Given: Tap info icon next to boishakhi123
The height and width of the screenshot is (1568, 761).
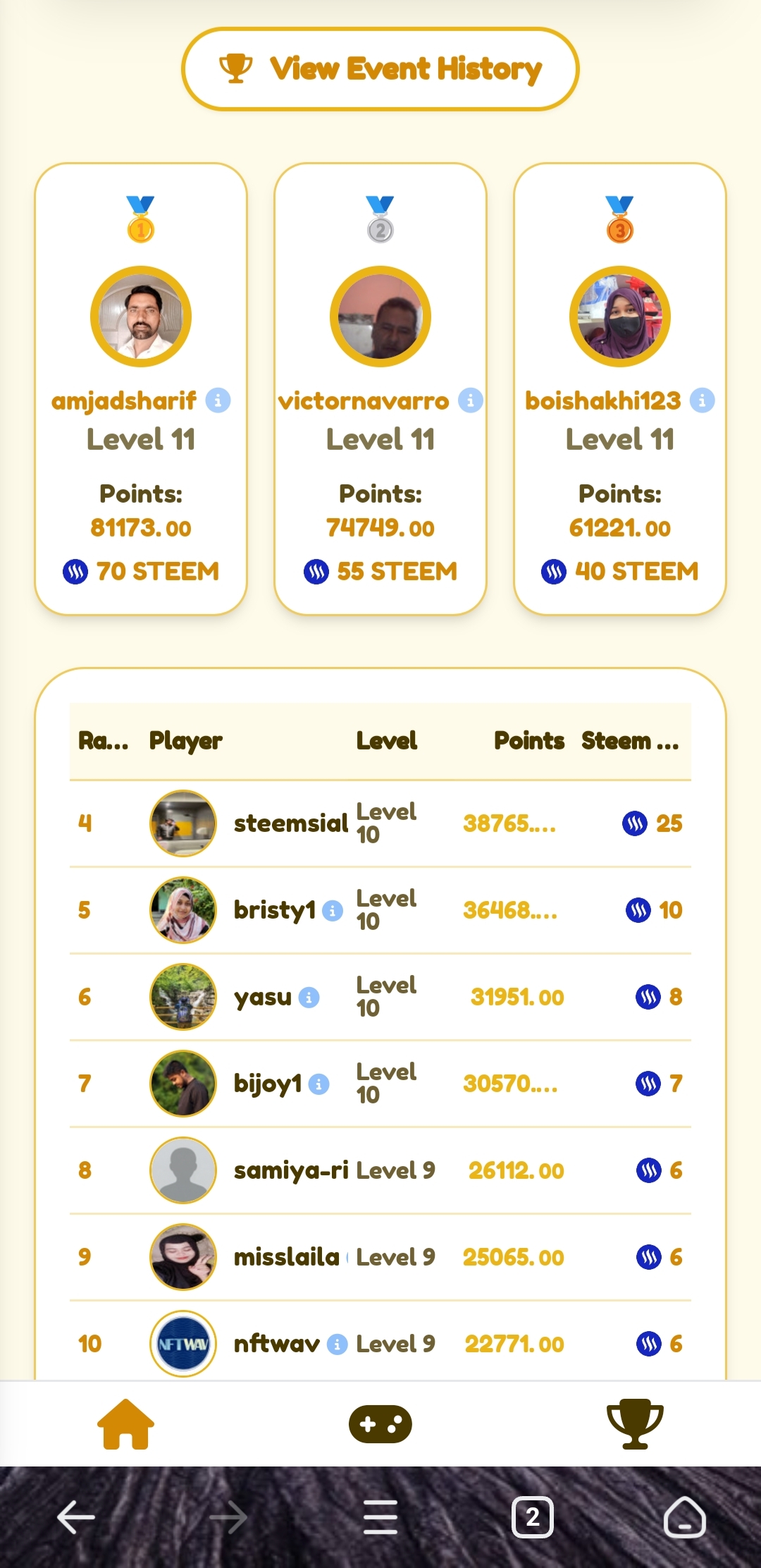Looking at the screenshot, I should point(702,400).
